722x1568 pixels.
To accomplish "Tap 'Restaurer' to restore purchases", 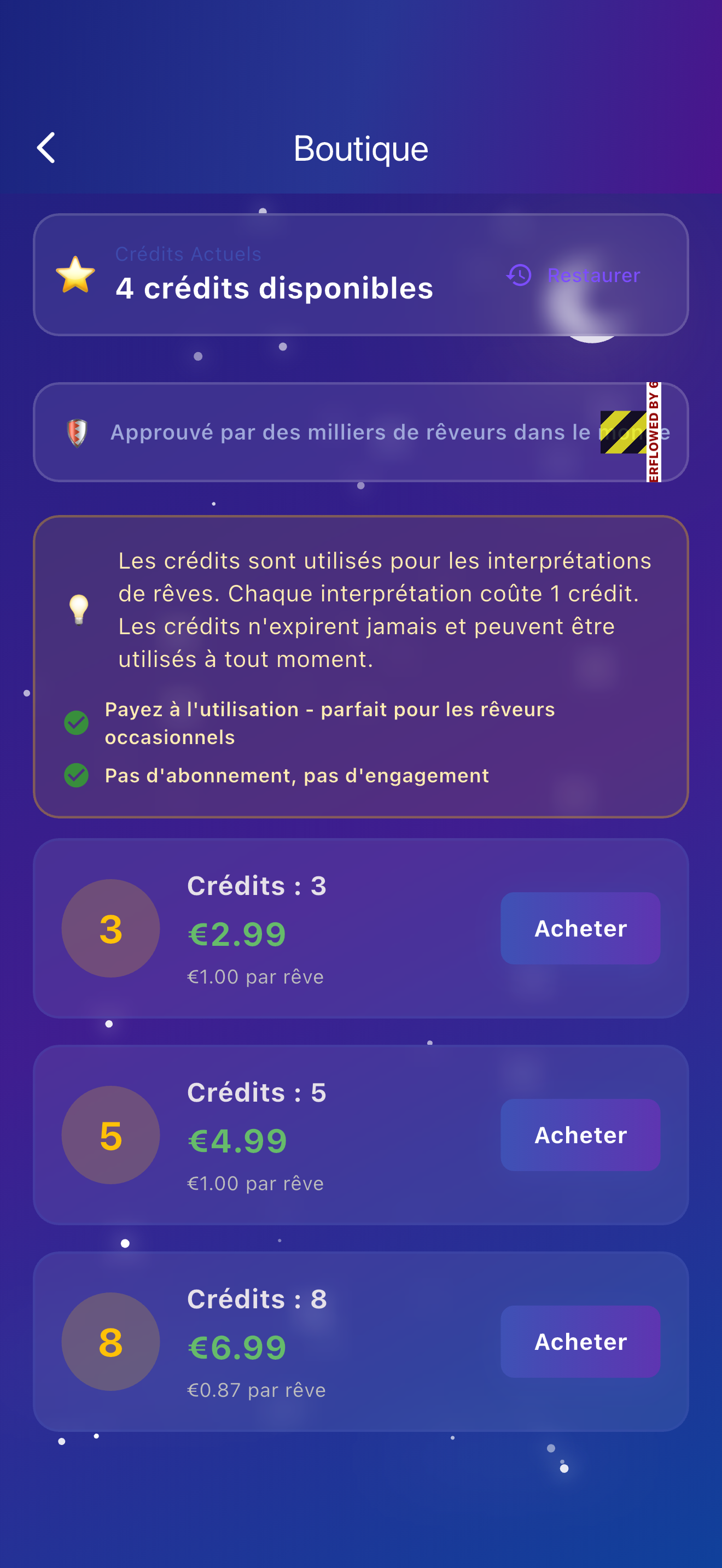I will point(593,276).
